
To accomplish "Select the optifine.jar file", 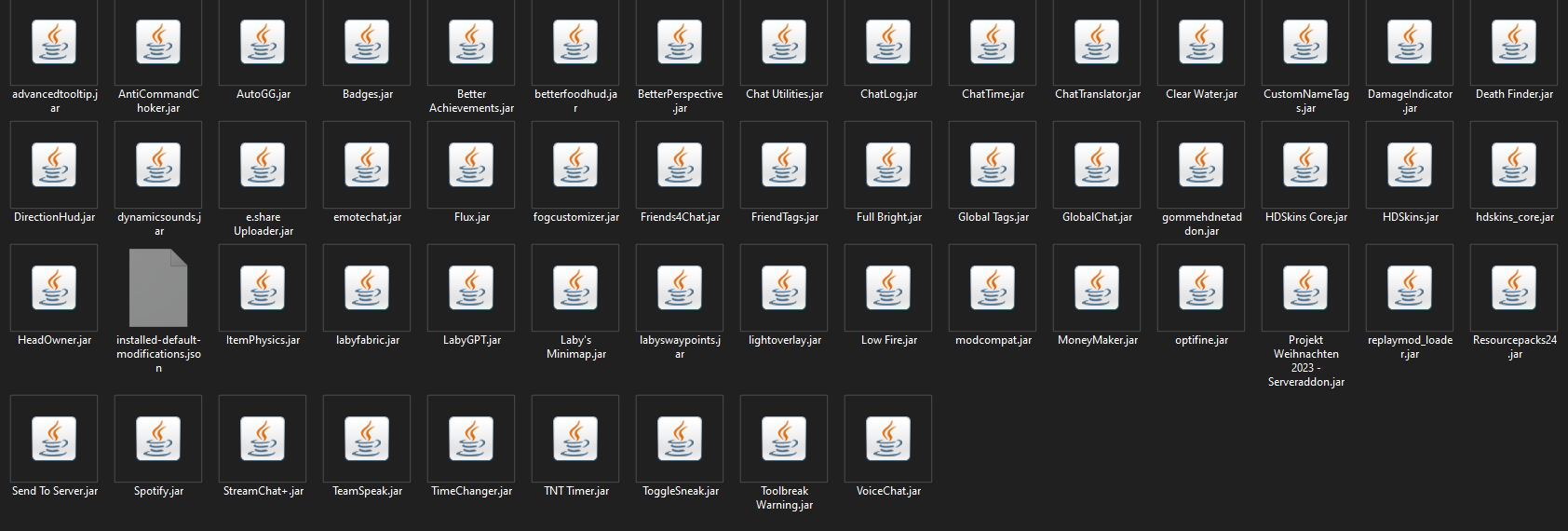I will click(1201, 289).
